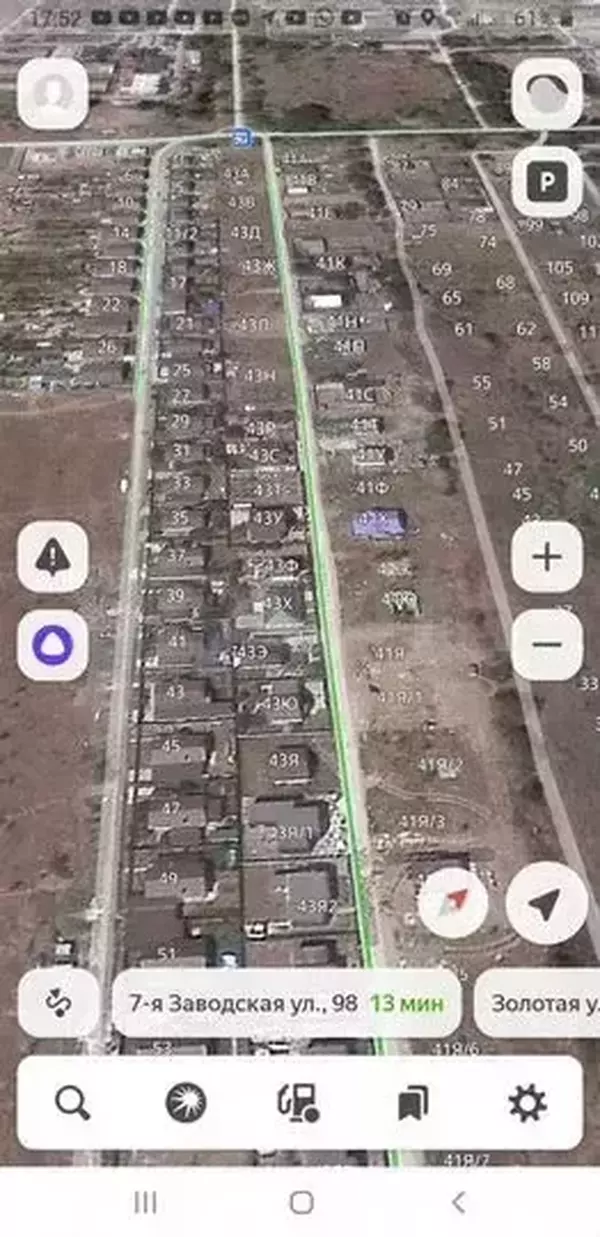Reset map orientation with compass
Viewport: 600px width, 1237px height.
point(453,905)
